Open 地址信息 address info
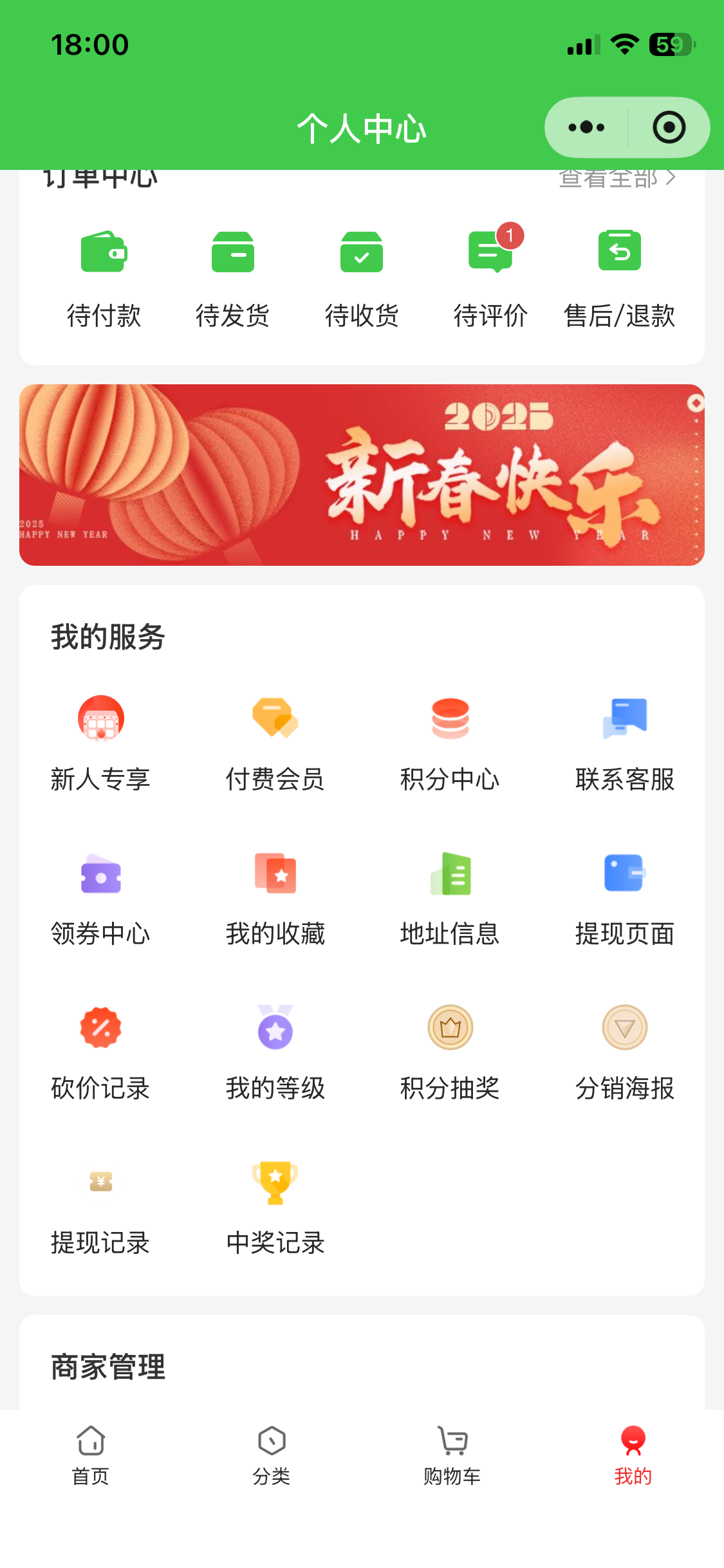This screenshot has height=1568, width=724. 450,898
